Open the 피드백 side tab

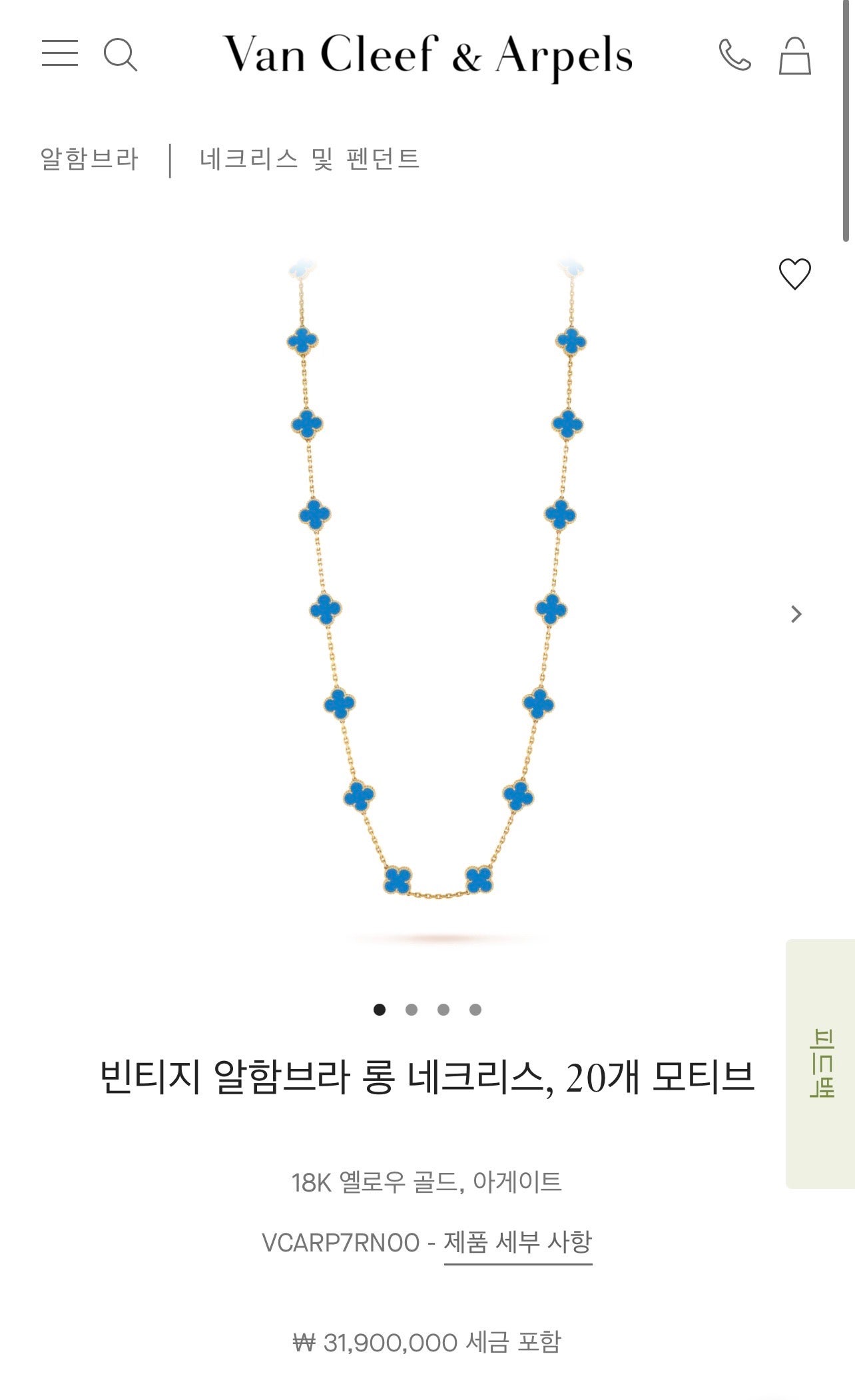click(x=822, y=1064)
